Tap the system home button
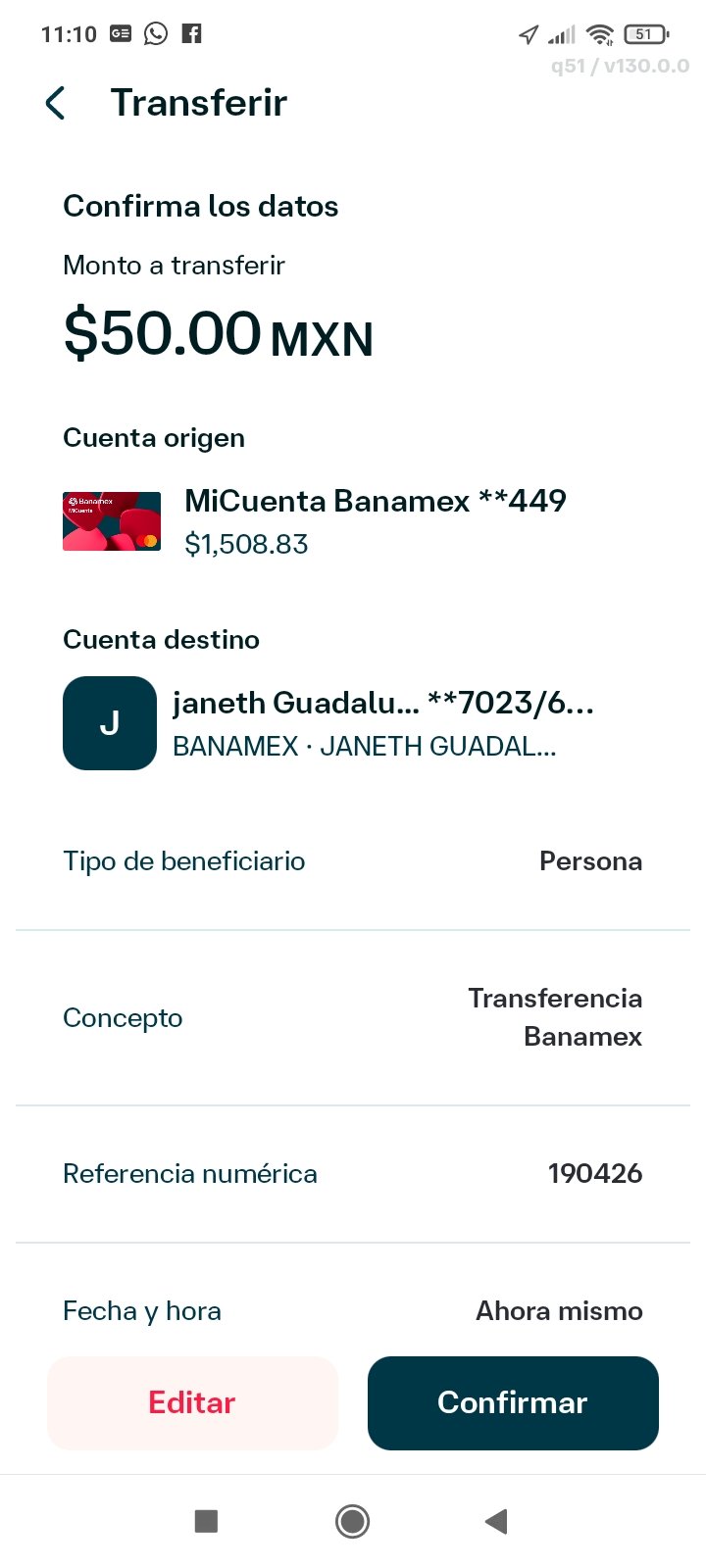 (352, 1521)
